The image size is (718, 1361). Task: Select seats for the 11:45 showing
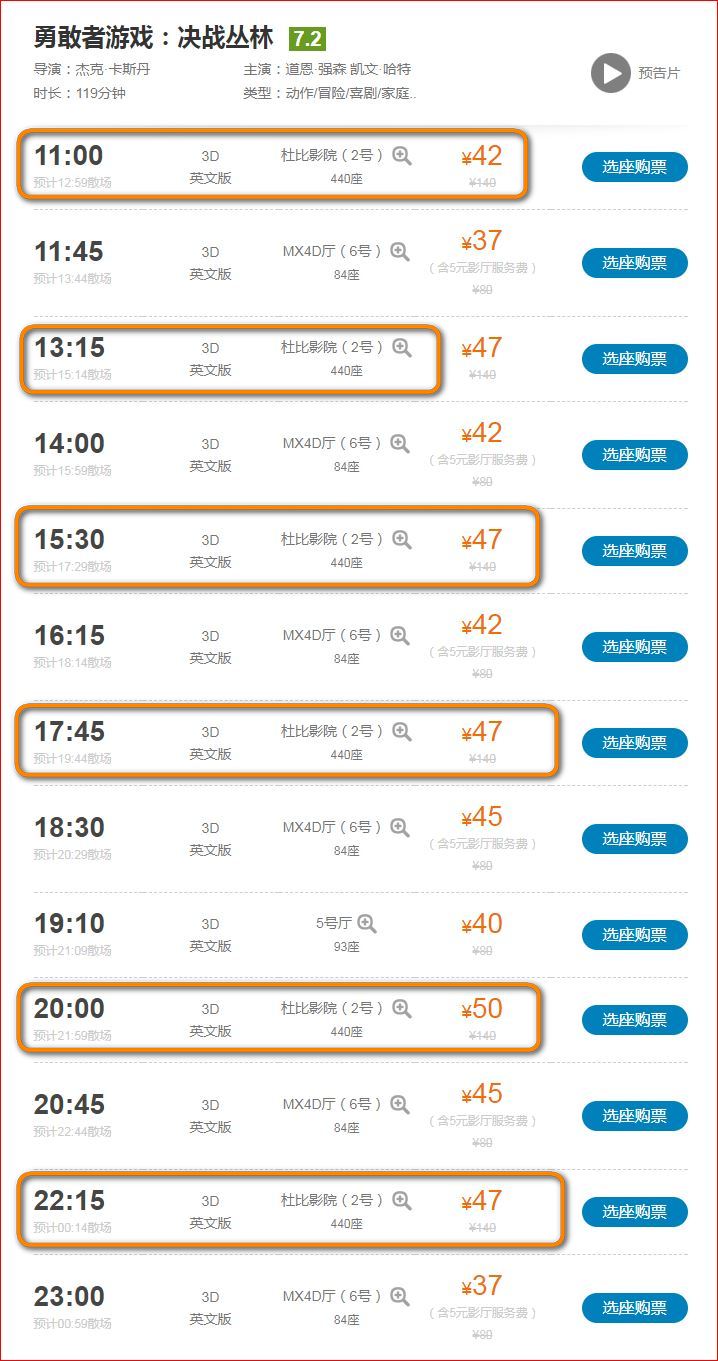634,263
